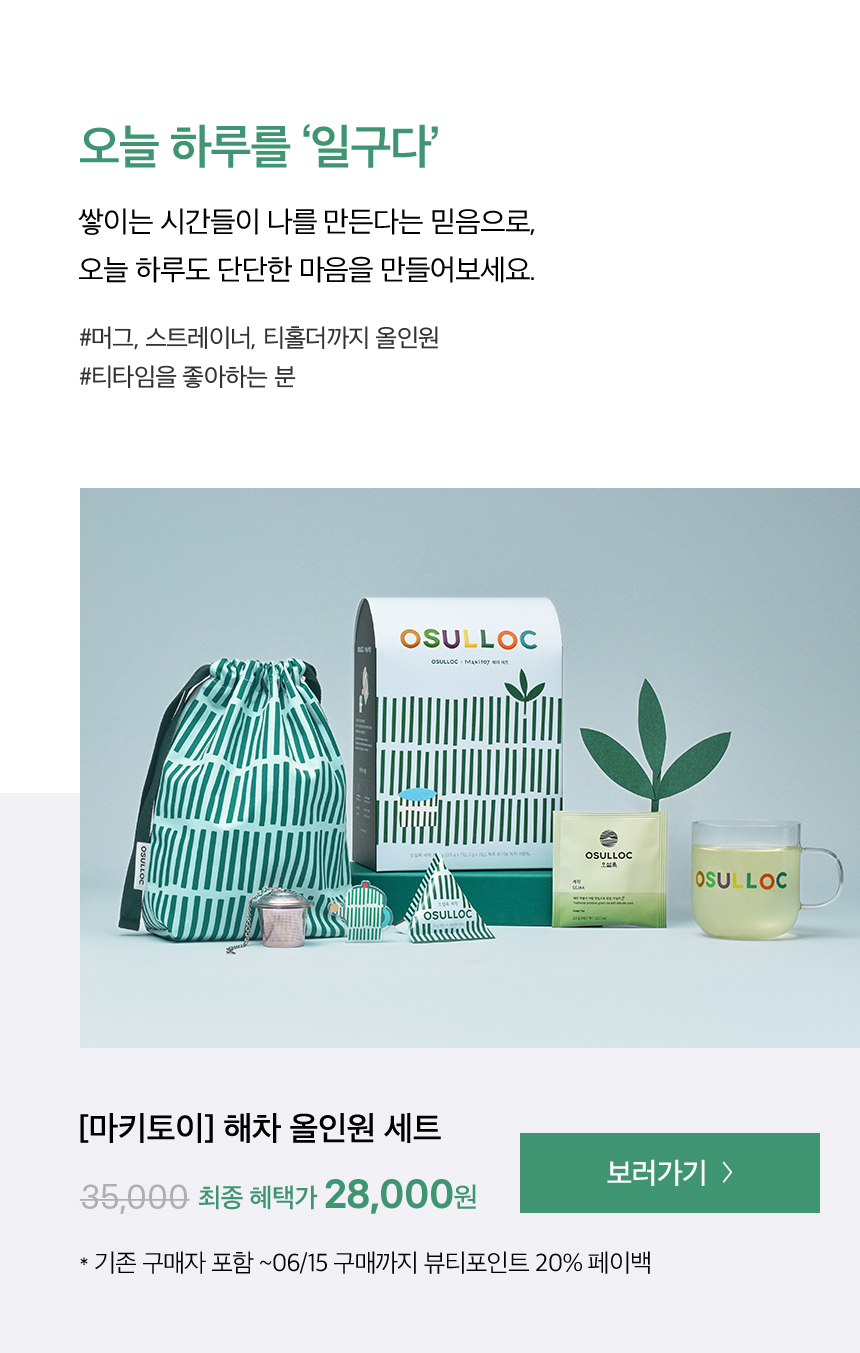Tap the 보러가기 button
Screen dimensions: 860x1353
coord(669,1172)
